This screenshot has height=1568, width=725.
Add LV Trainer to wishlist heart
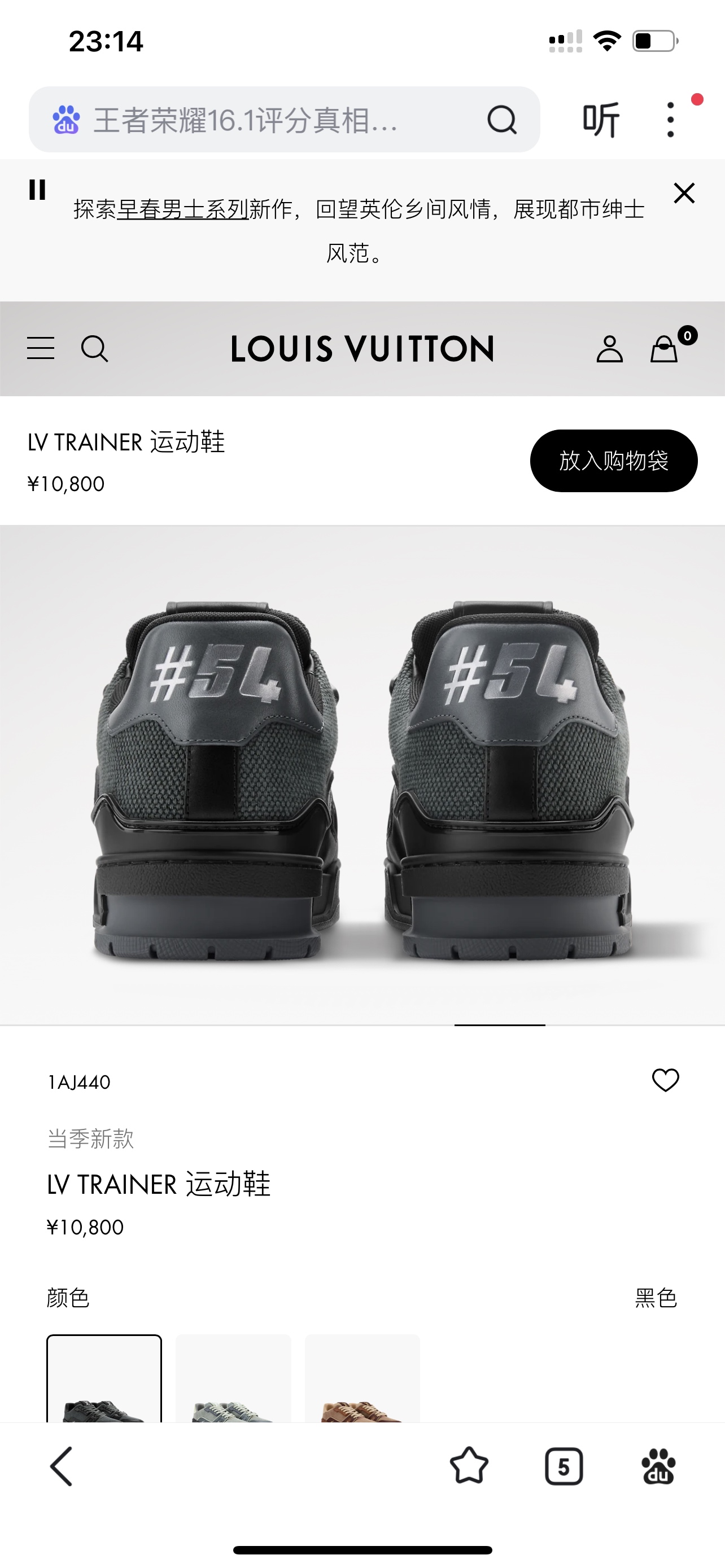pos(665,1080)
